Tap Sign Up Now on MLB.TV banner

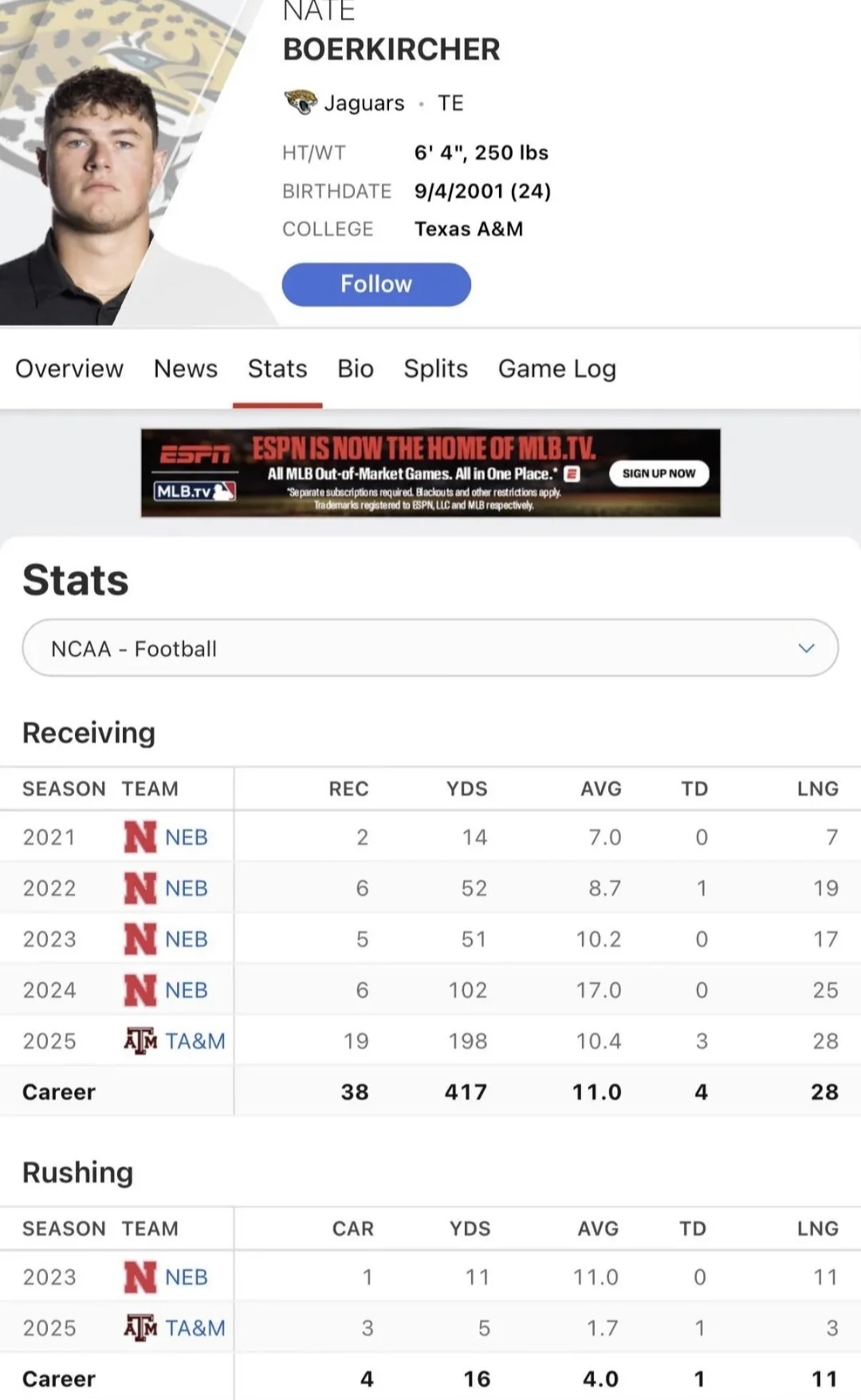(659, 474)
